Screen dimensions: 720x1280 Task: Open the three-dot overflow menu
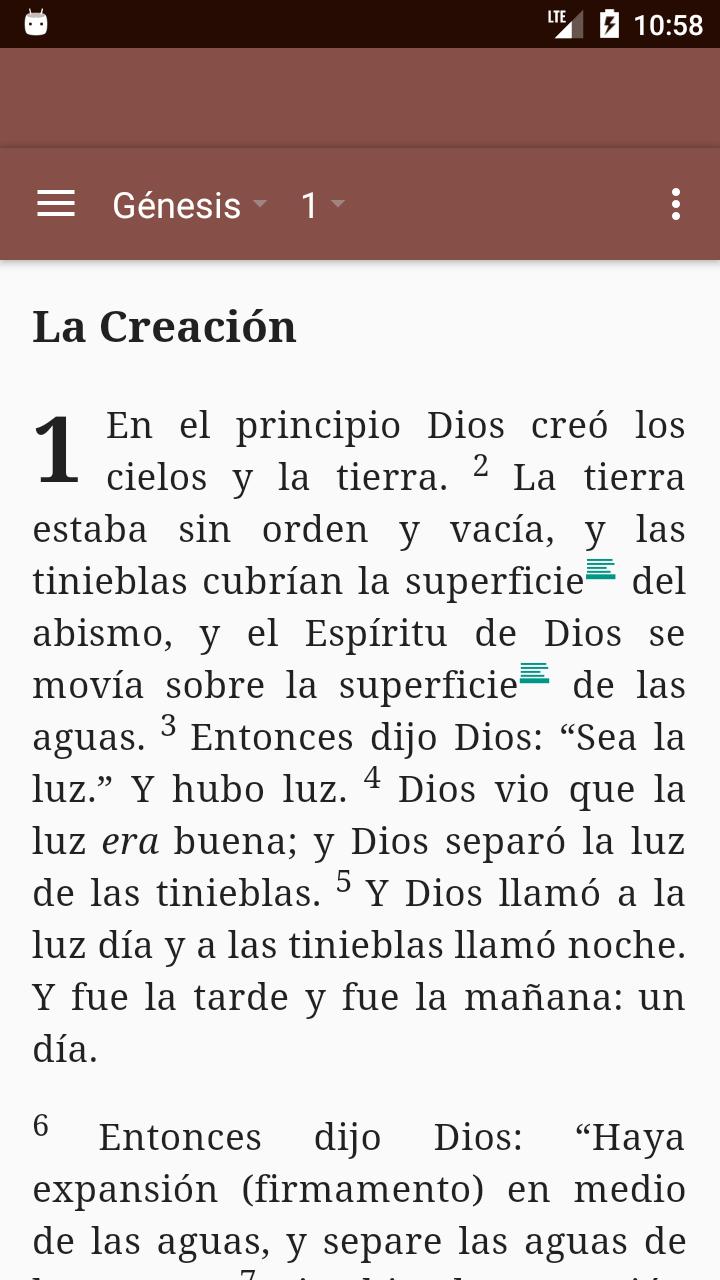tap(676, 204)
